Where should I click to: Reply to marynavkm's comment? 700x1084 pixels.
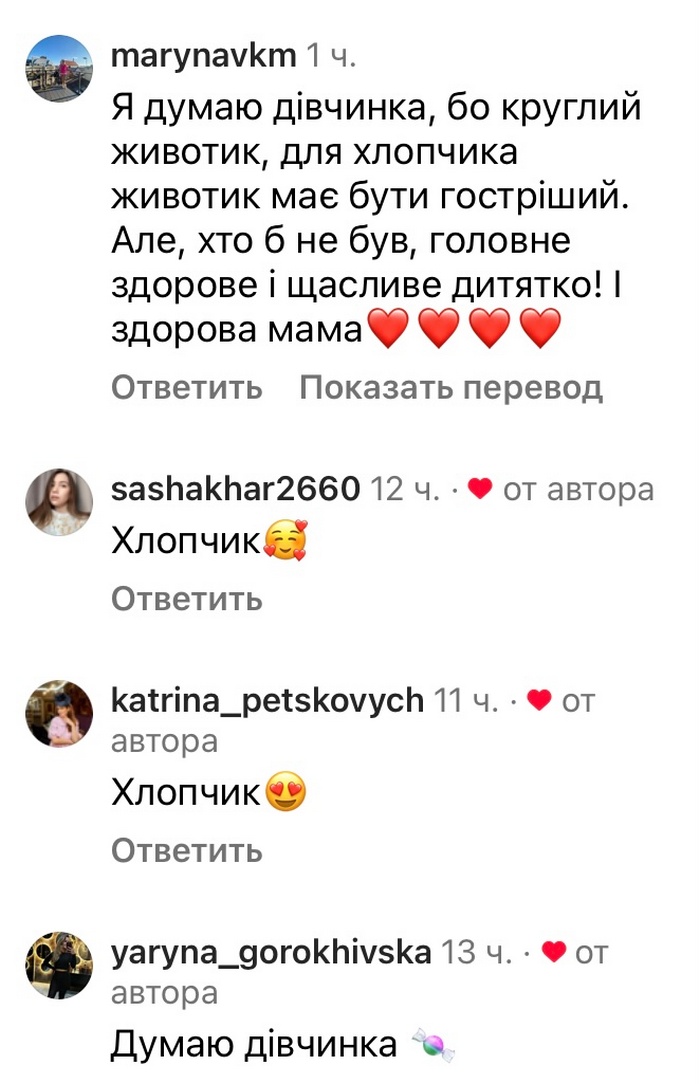[186, 387]
